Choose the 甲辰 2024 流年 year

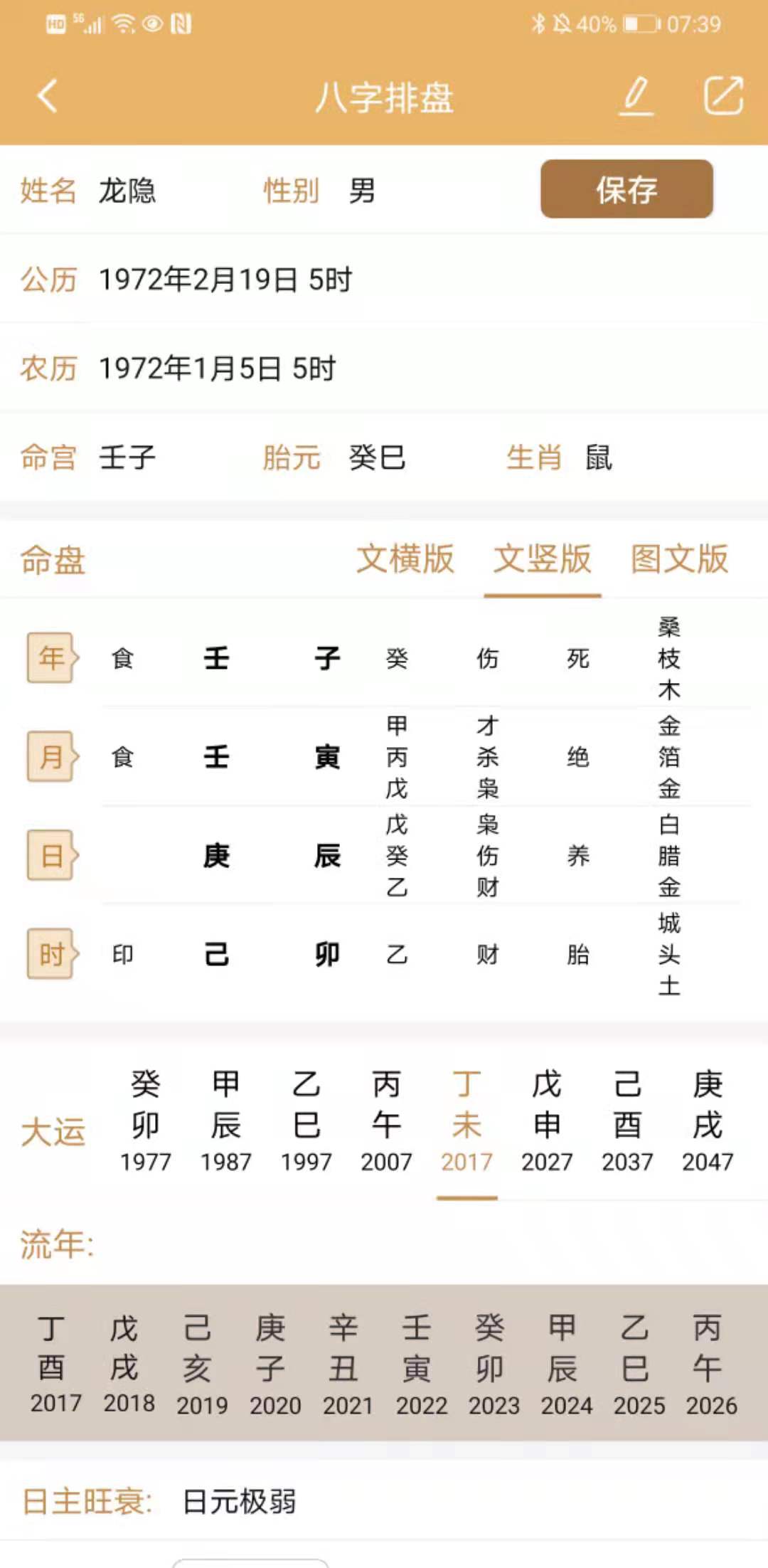click(x=567, y=1365)
